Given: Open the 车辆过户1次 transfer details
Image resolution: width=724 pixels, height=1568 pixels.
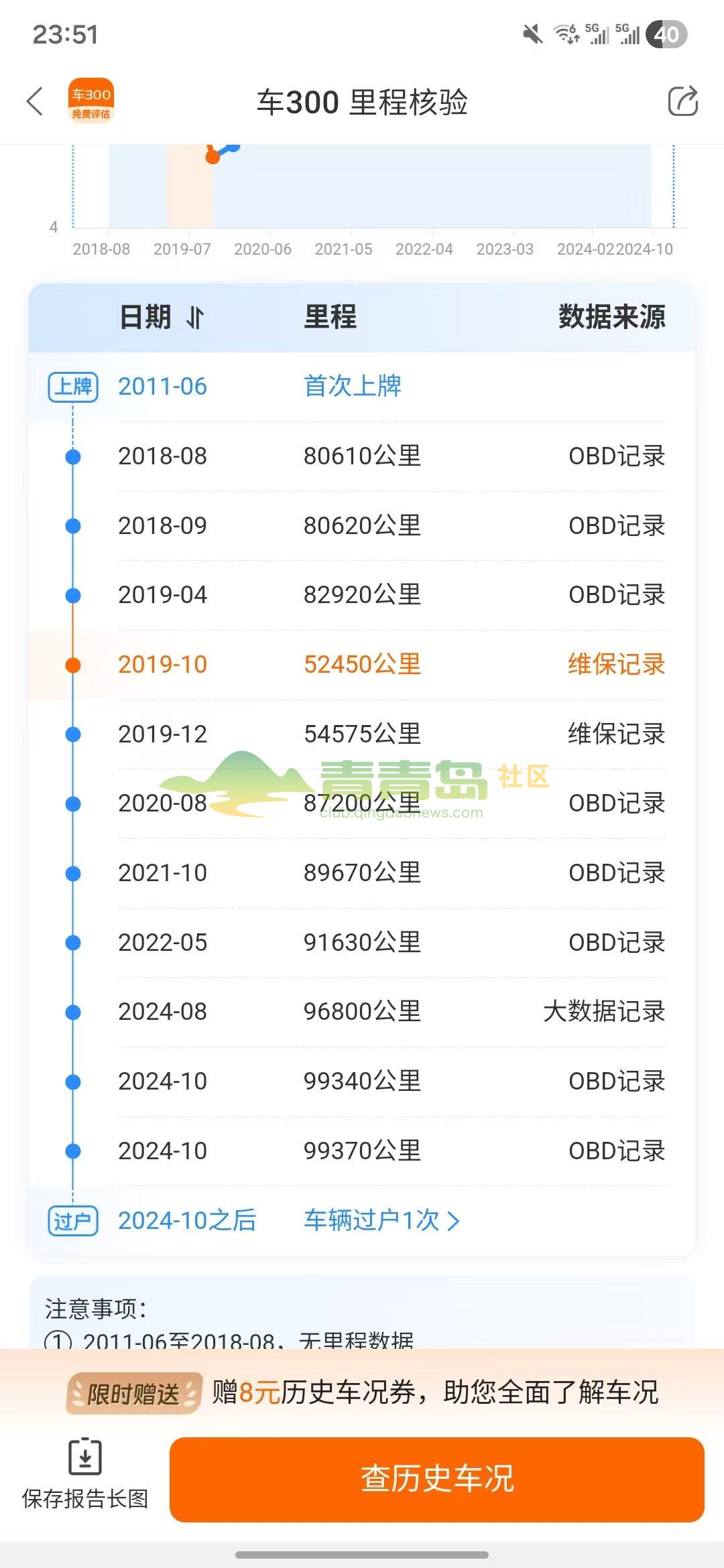Looking at the screenshot, I should pyautogui.click(x=381, y=1221).
